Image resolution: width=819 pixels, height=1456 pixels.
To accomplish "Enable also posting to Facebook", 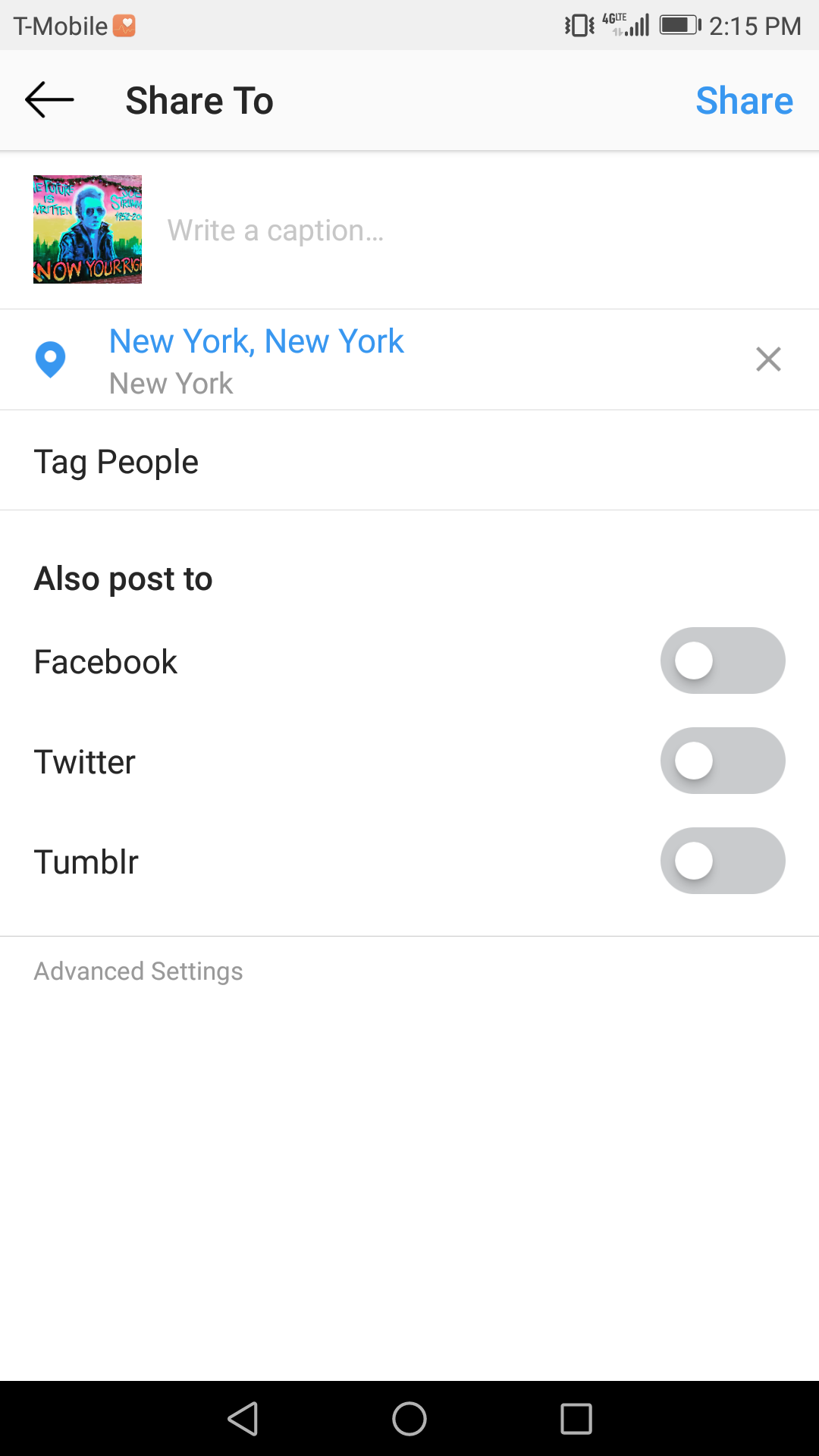I will [722, 661].
